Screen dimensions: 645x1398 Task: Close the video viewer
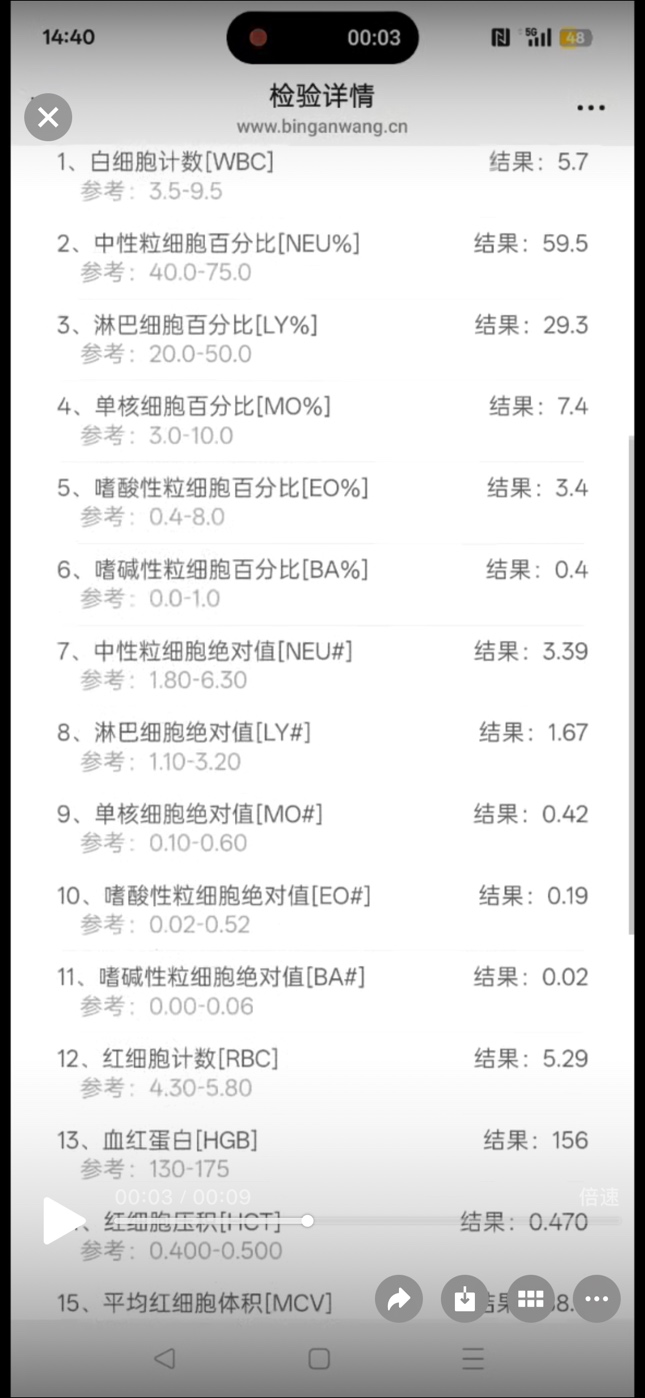[x=48, y=118]
